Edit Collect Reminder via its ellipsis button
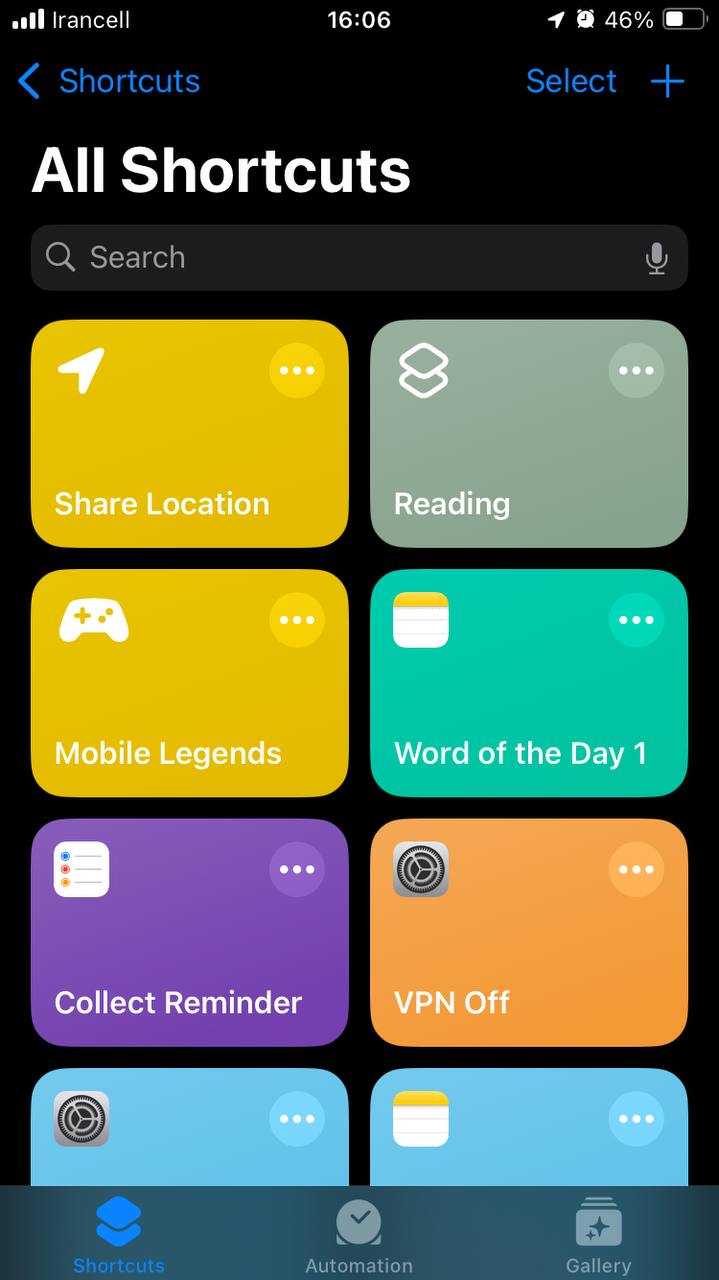This screenshot has width=719, height=1280. pyautogui.click(x=297, y=869)
